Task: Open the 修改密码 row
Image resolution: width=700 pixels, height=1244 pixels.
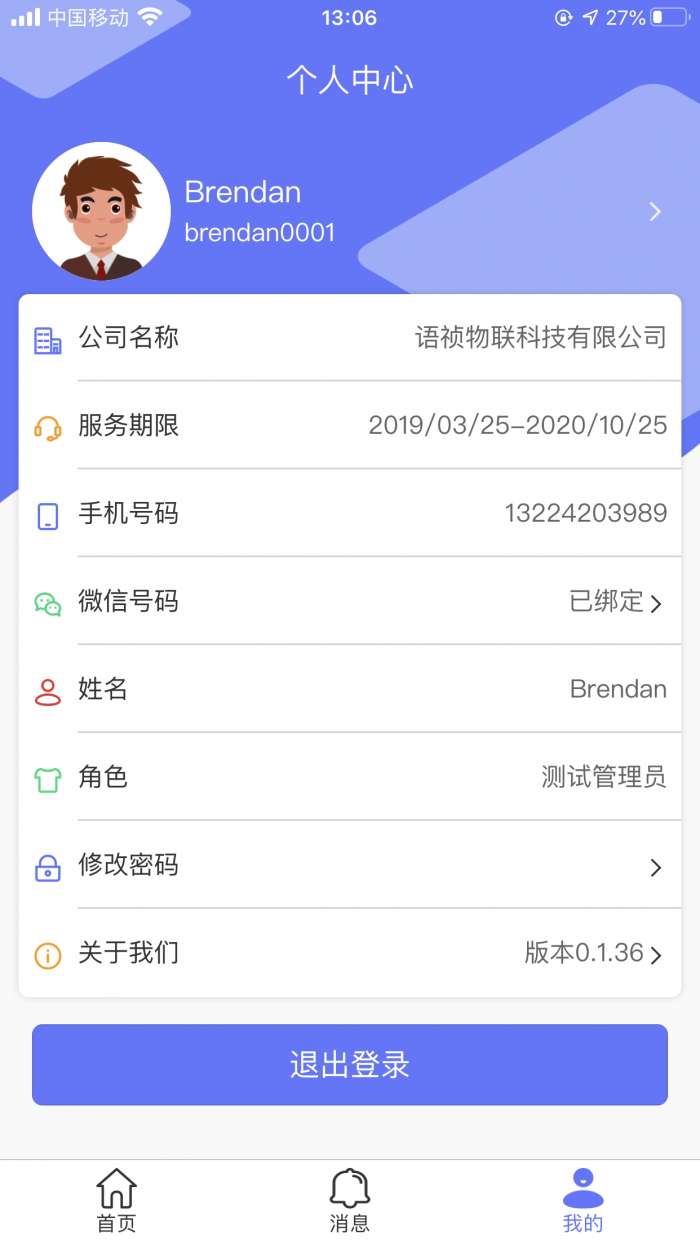Action: coord(350,866)
